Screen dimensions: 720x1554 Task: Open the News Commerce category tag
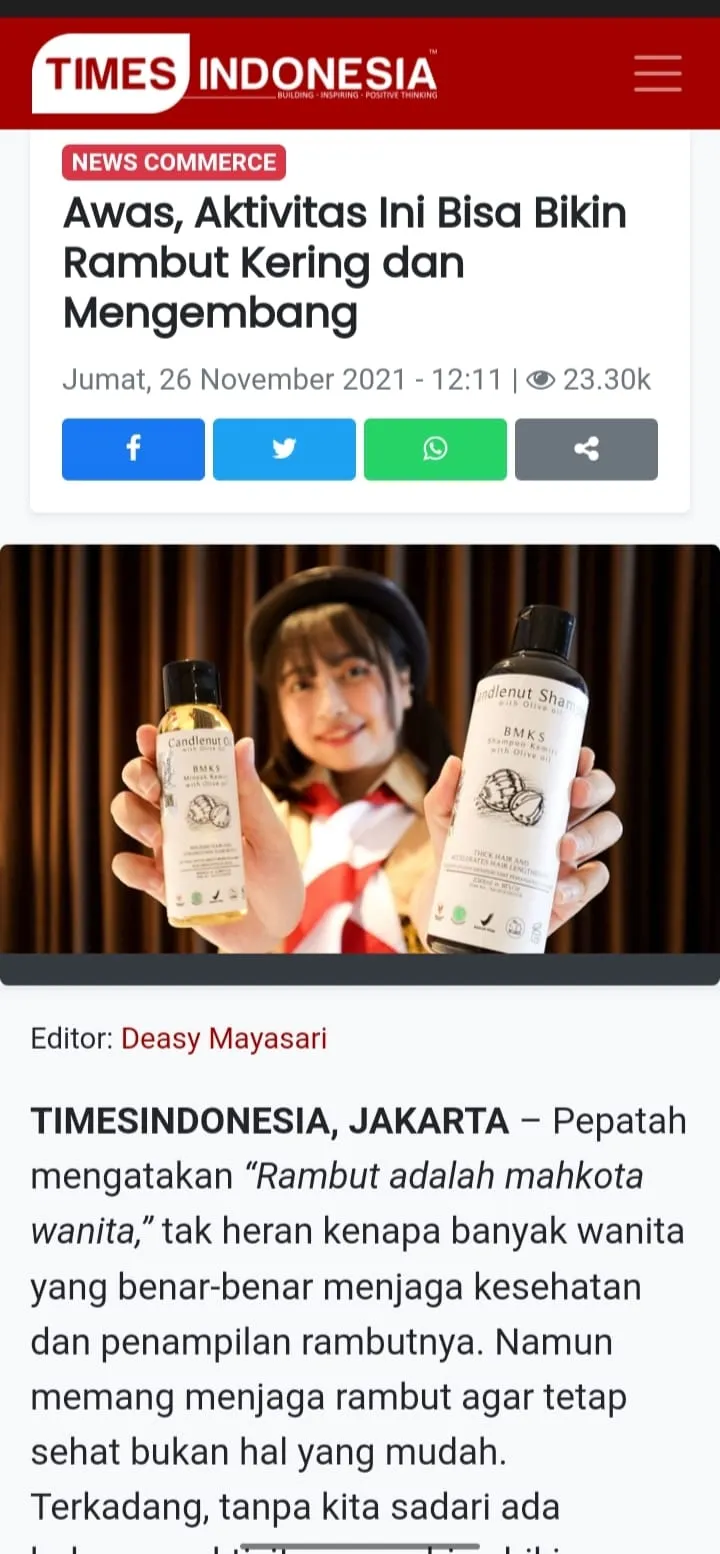point(174,162)
